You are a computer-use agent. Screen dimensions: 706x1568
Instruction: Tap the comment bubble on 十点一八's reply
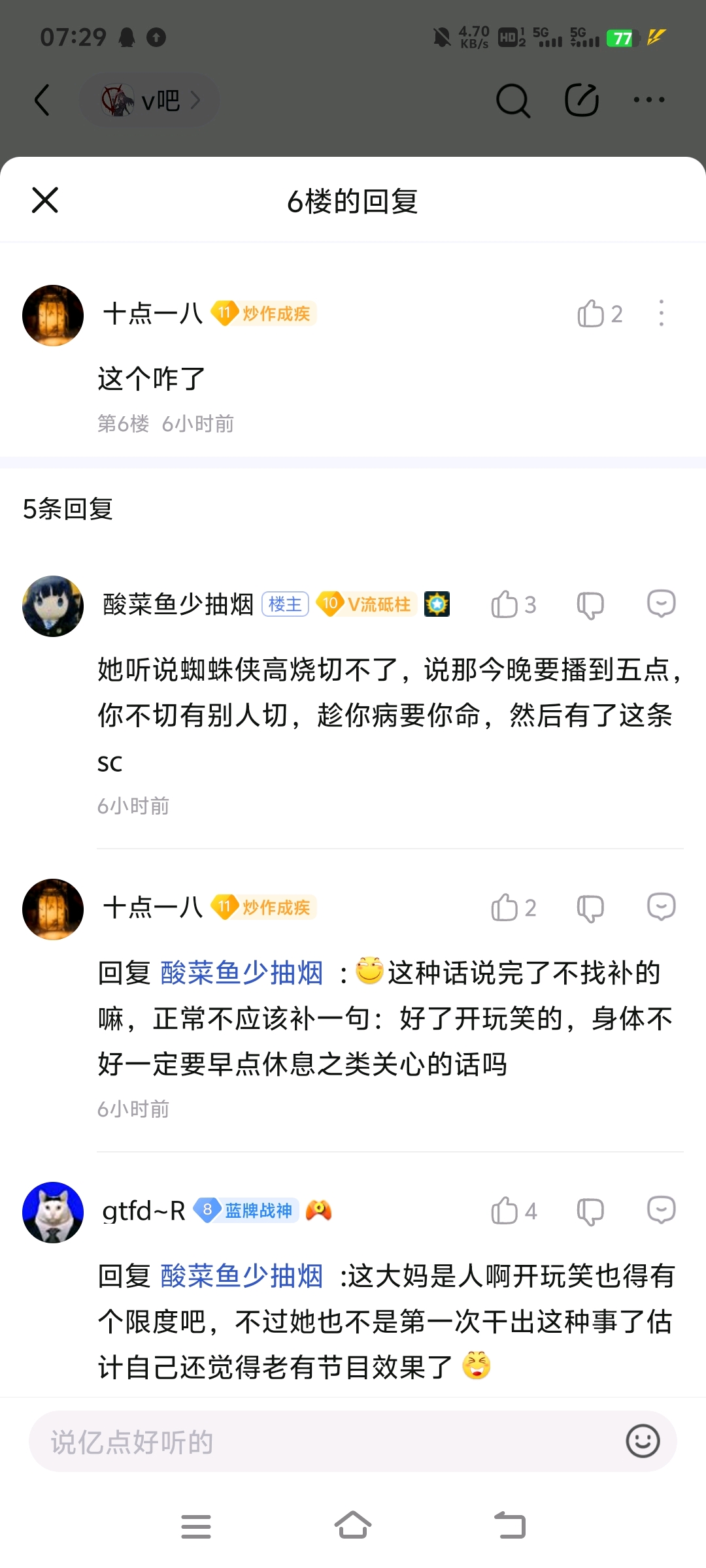point(661,907)
